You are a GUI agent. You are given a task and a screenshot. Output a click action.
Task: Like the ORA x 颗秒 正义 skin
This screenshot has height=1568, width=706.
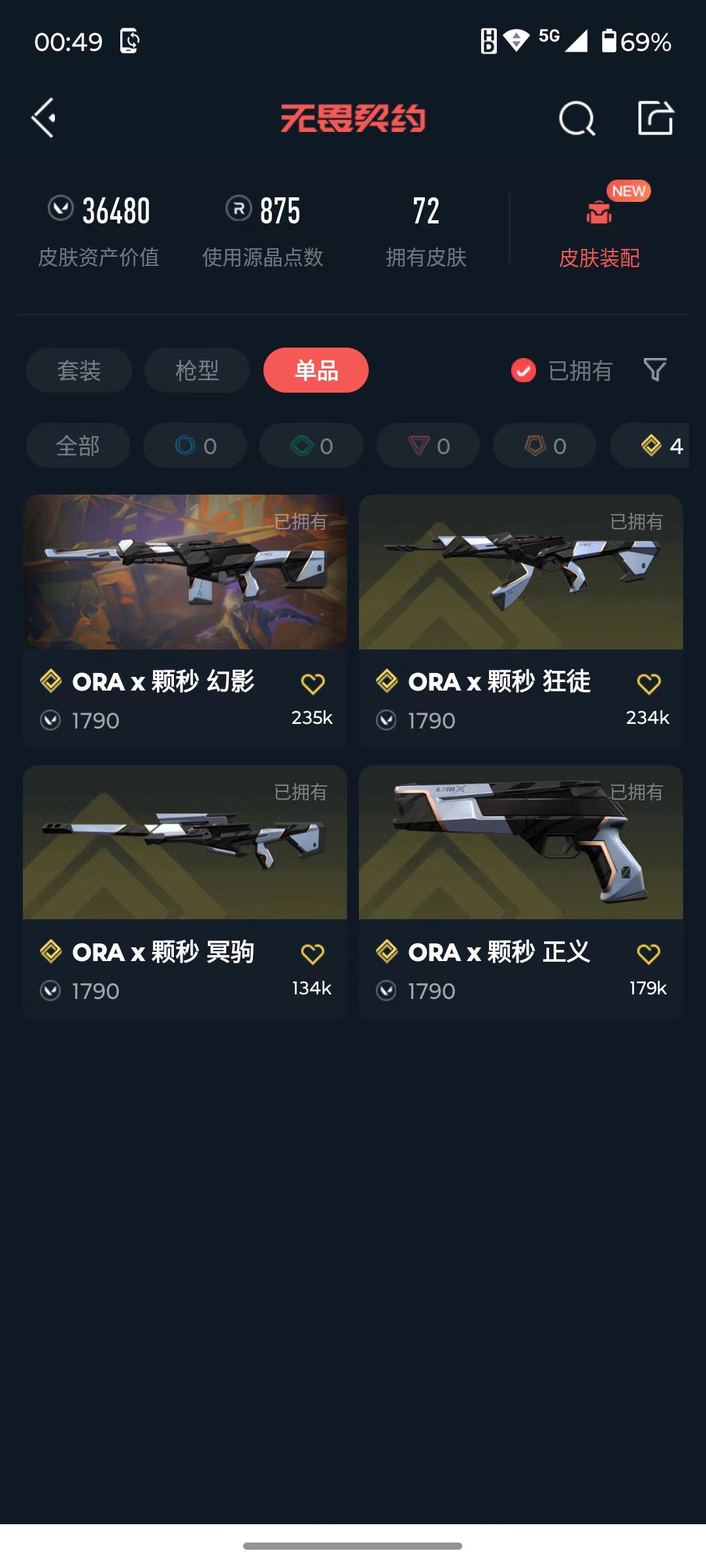pos(648,954)
